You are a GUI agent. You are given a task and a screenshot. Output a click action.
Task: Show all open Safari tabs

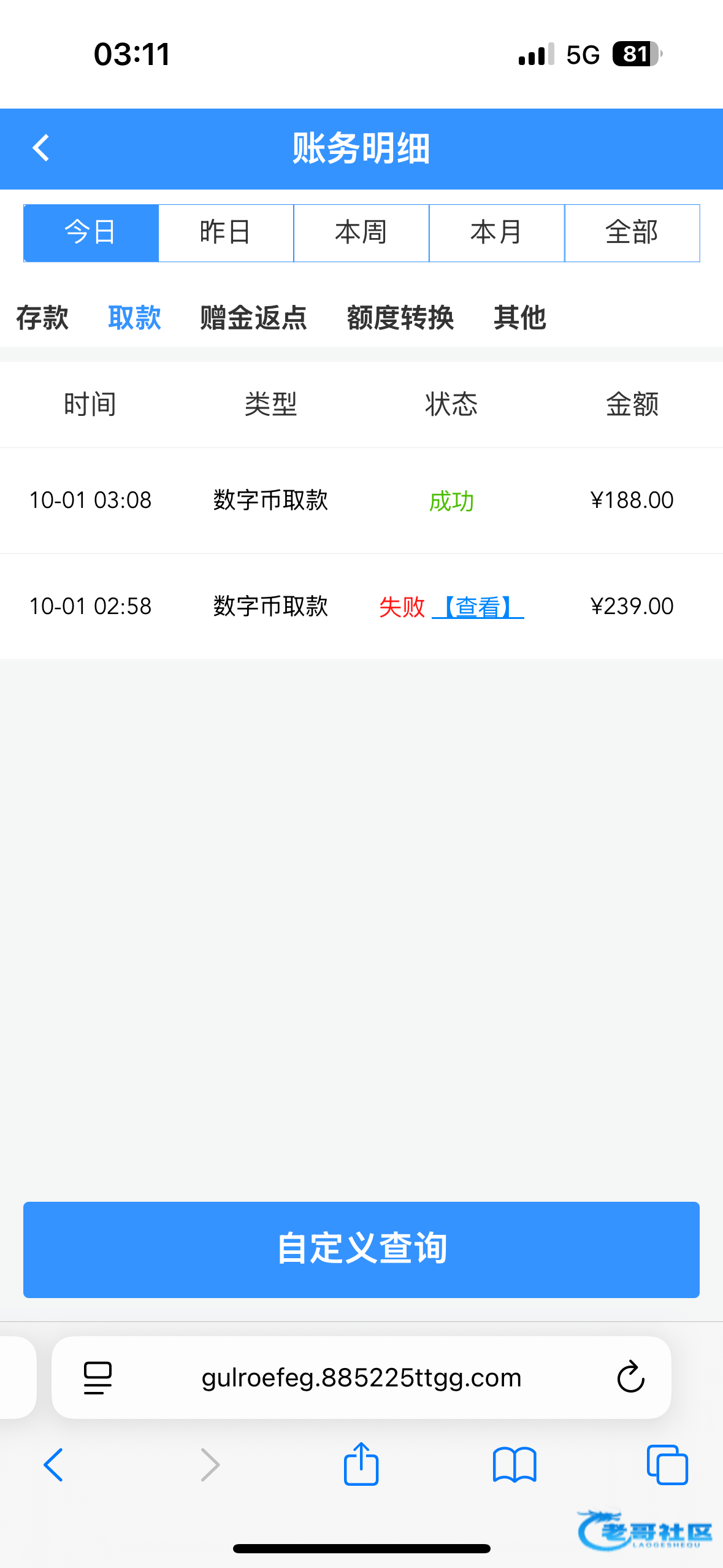coord(667,1464)
